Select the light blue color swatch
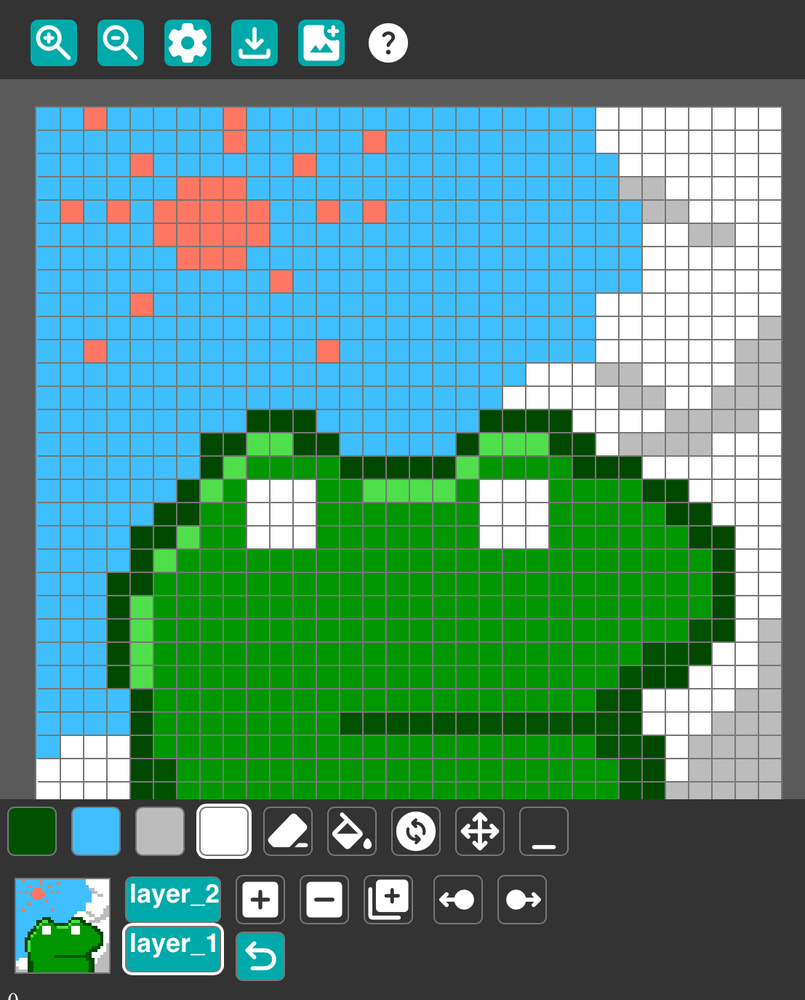This screenshot has width=805, height=1000. (x=96, y=832)
